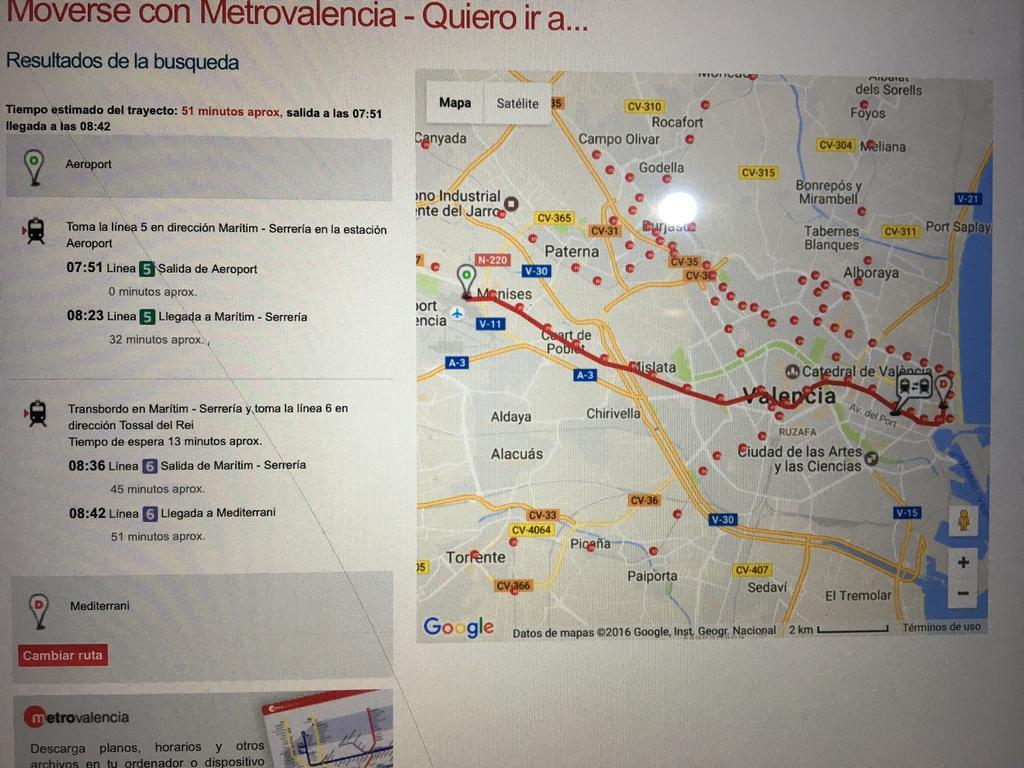The width and height of the screenshot is (1024, 768).
Task: Open Términos de uso link
Action: coord(941,628)
